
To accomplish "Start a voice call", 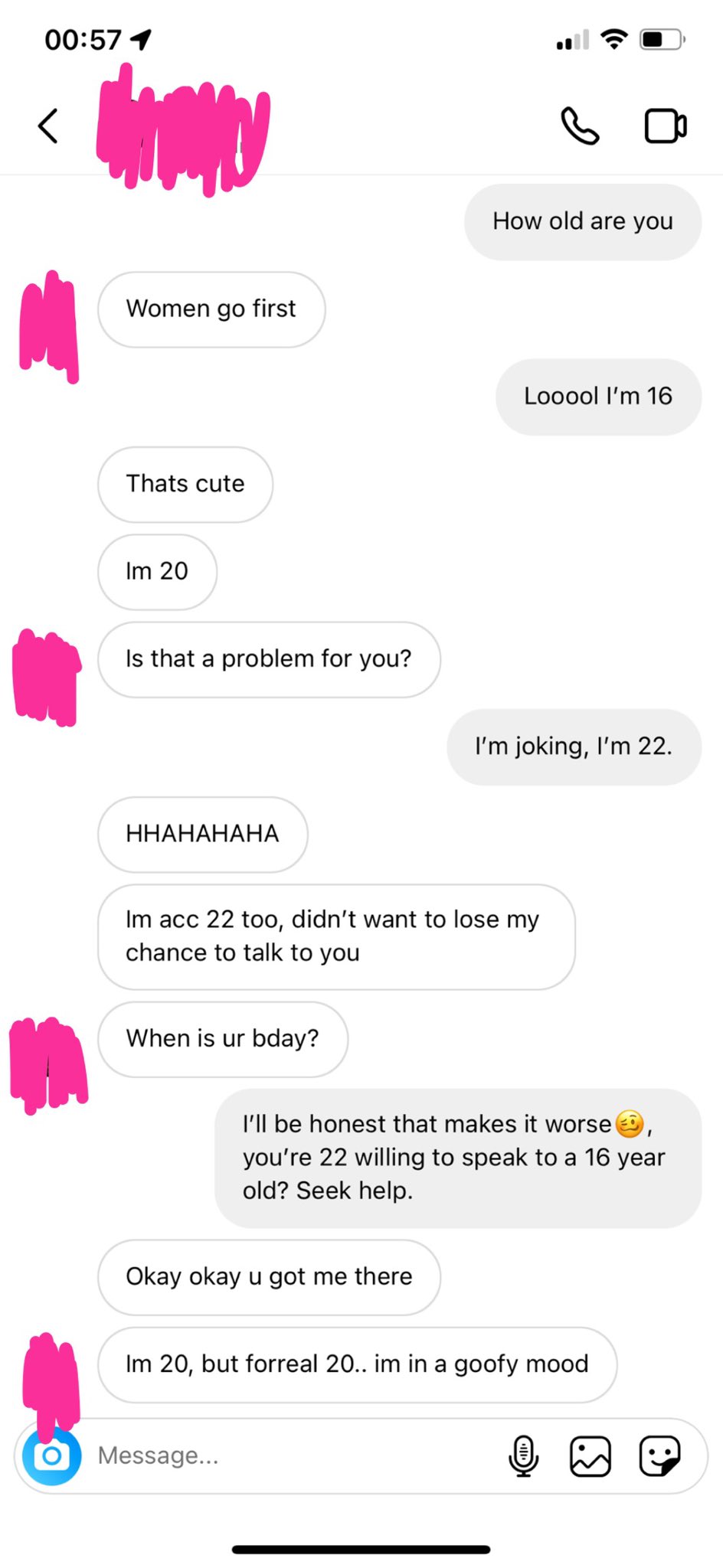I will (580, 126).
